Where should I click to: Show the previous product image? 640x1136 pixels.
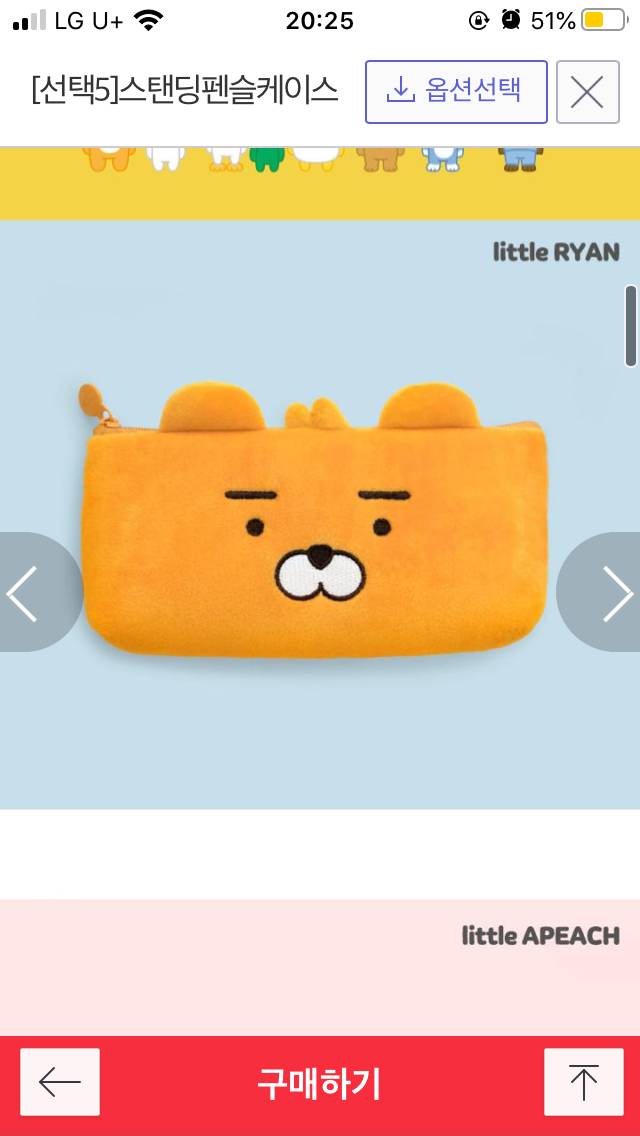pyautogui.click(x=28, y=592)
